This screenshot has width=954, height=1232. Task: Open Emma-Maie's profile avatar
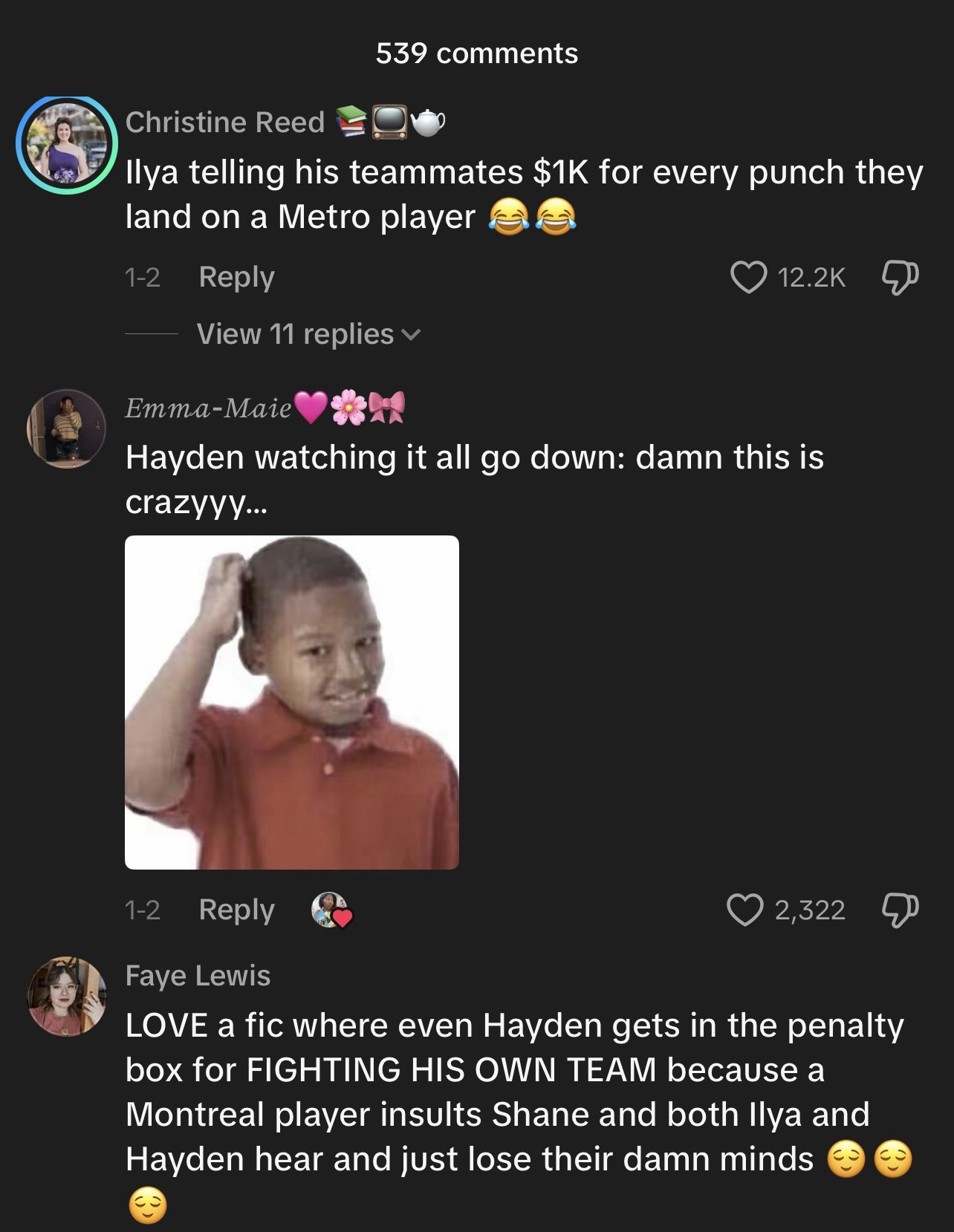coord(67,428)
